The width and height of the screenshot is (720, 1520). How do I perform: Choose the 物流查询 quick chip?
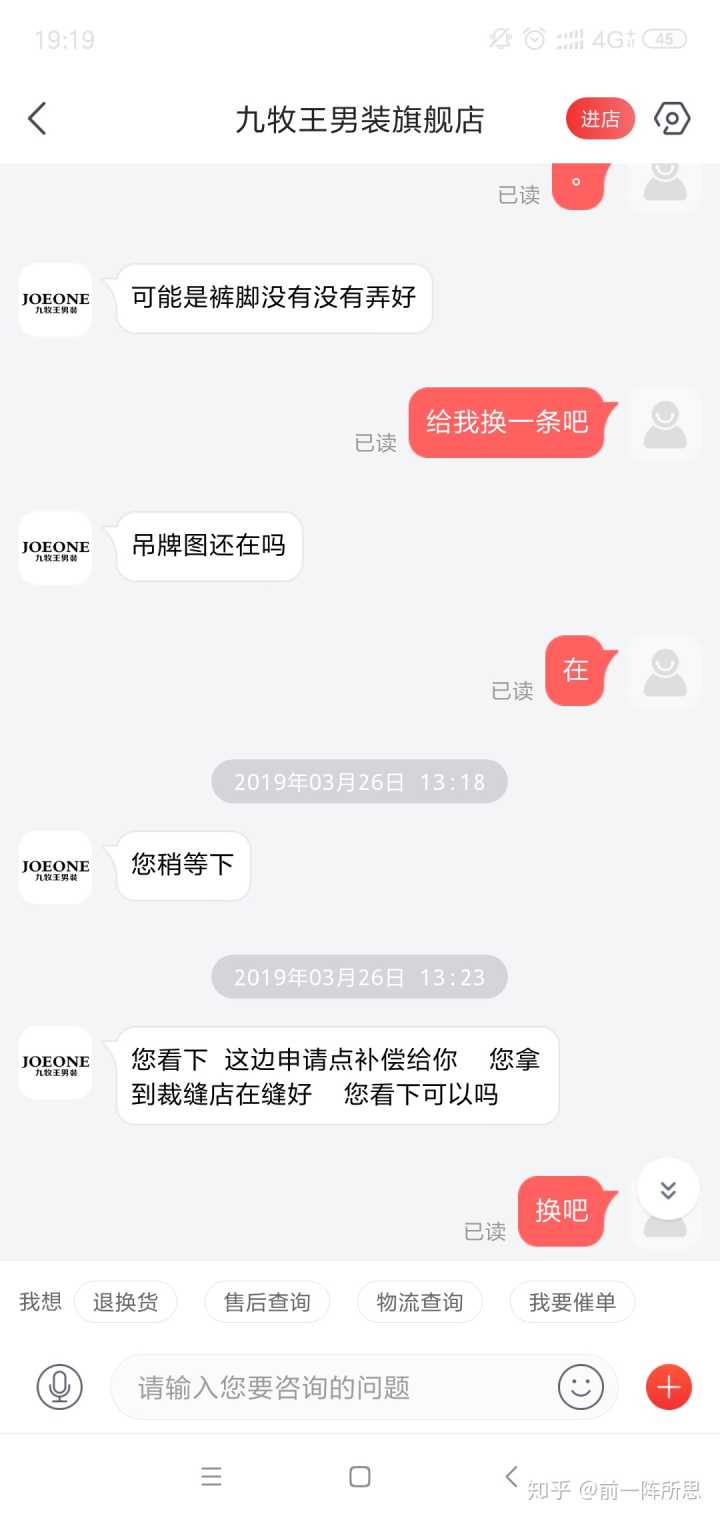419,1302
